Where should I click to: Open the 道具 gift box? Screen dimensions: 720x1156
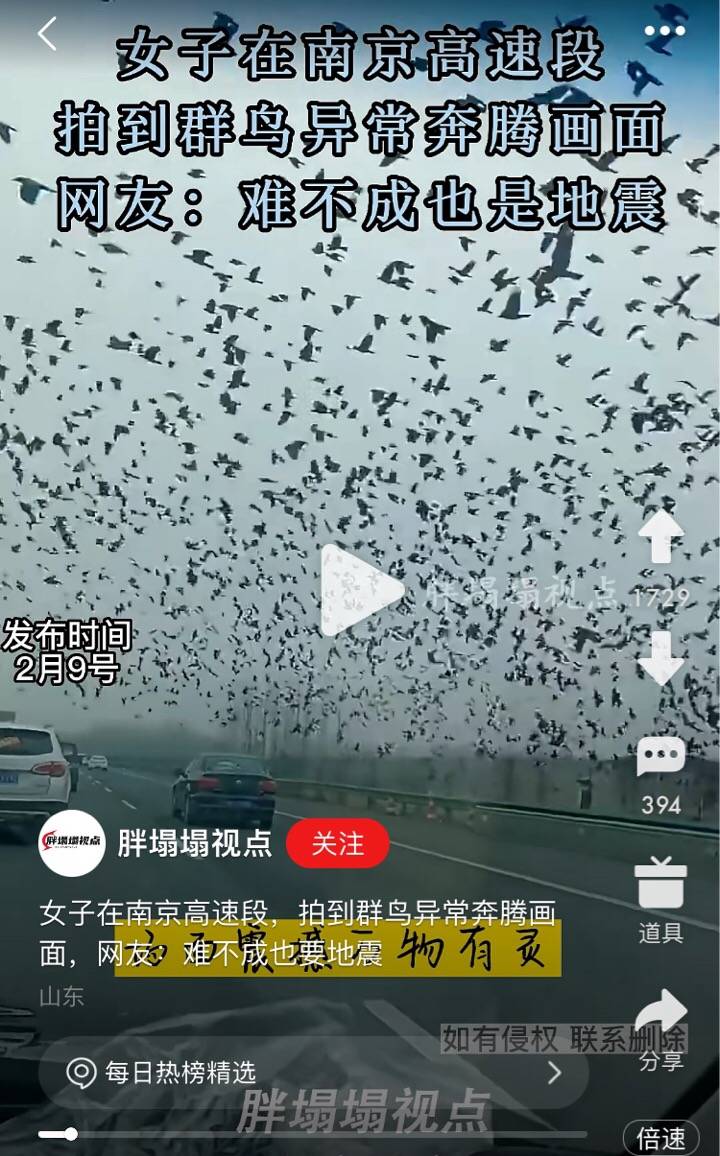point(661,885)
